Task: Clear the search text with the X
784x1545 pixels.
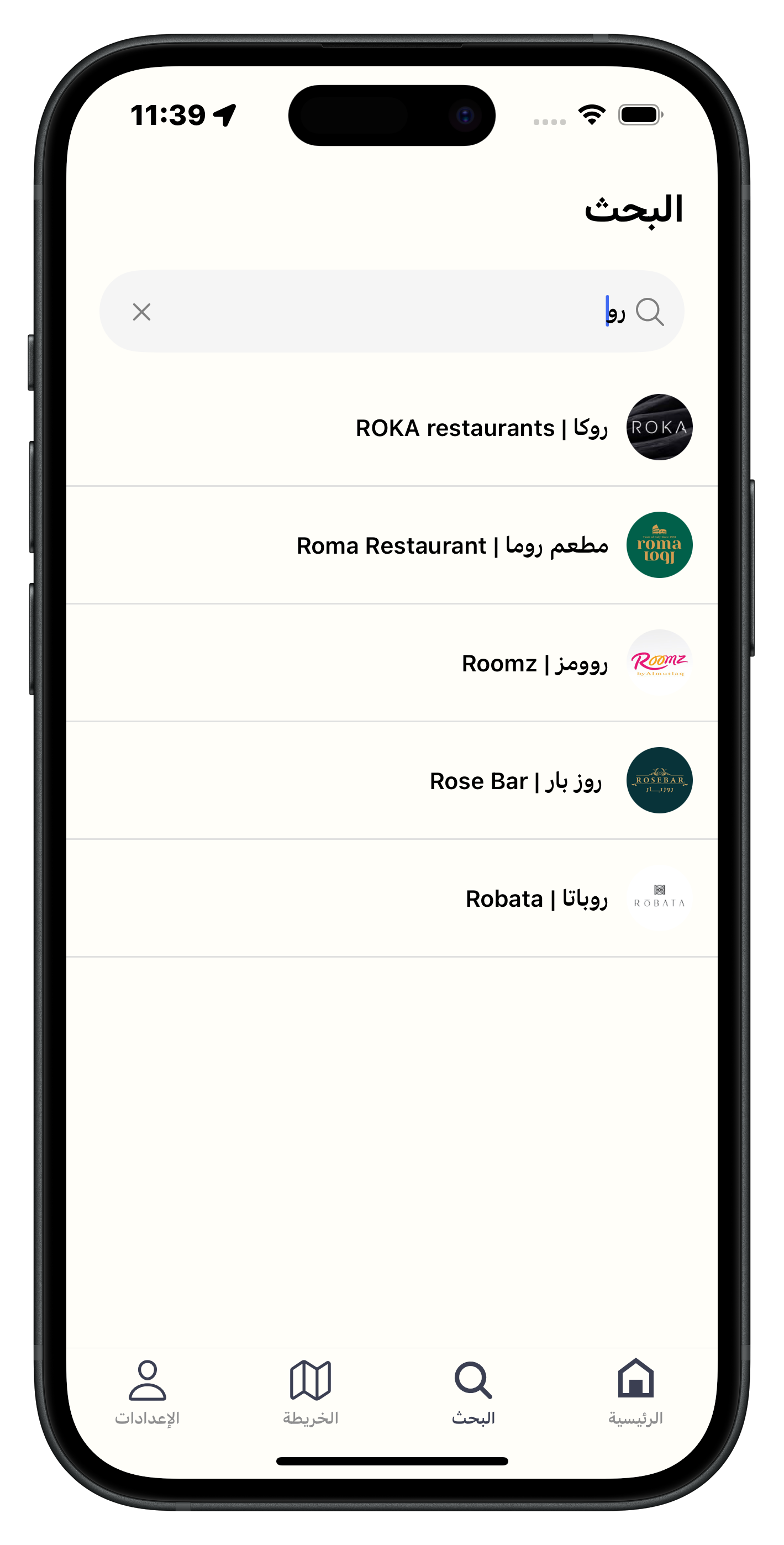Action: coord(141,312)
